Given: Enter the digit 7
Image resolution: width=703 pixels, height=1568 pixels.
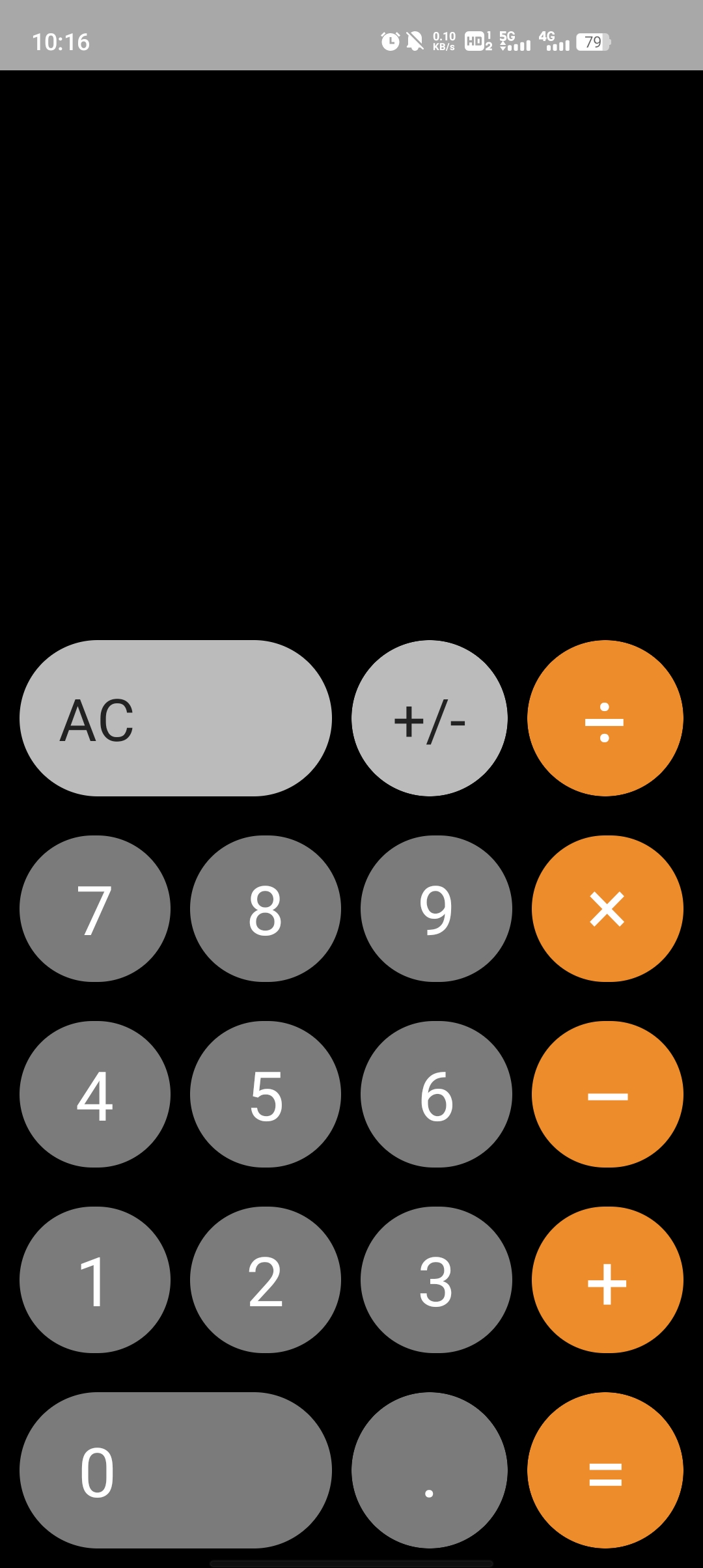Looking at the screenshot, I should tap(95, 908).
